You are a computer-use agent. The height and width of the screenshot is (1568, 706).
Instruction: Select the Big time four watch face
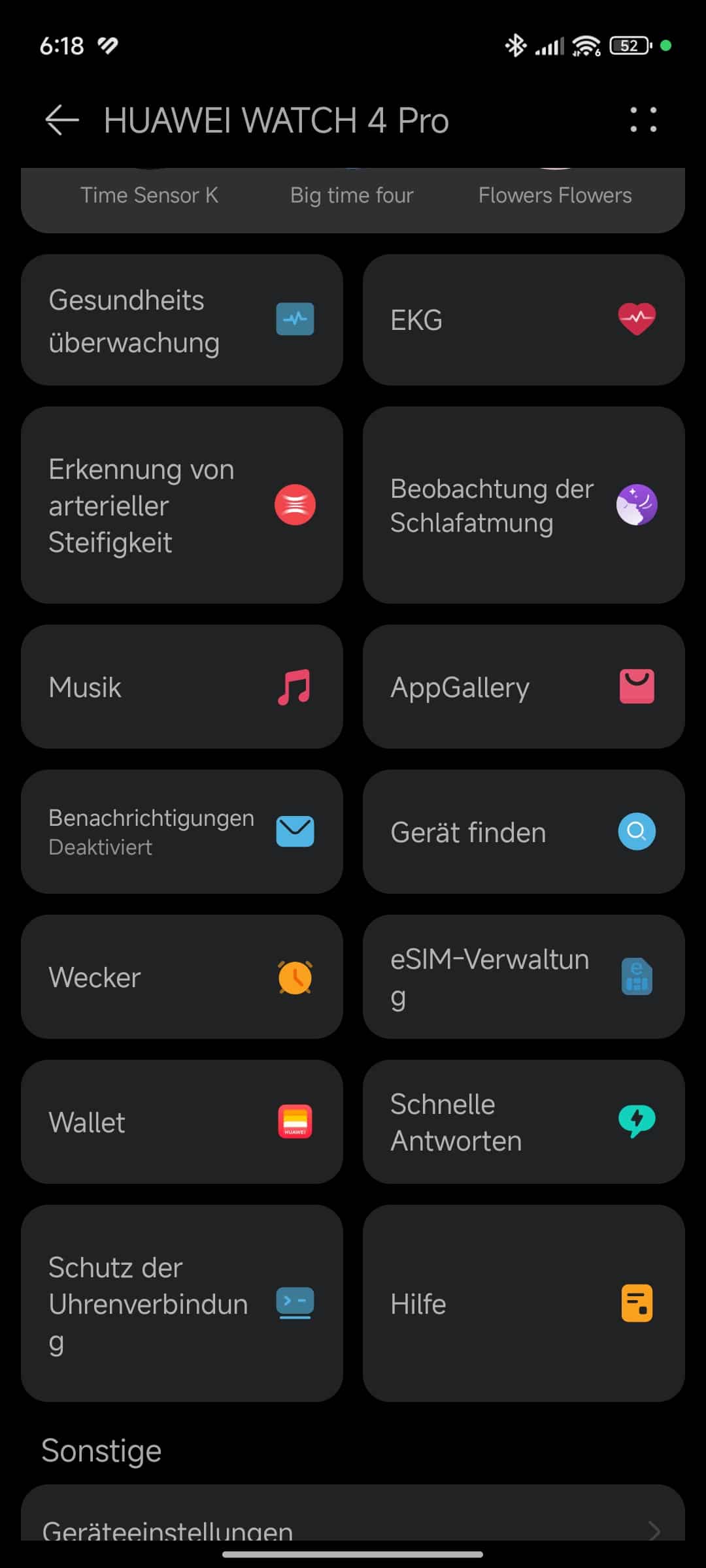[352, 195]
